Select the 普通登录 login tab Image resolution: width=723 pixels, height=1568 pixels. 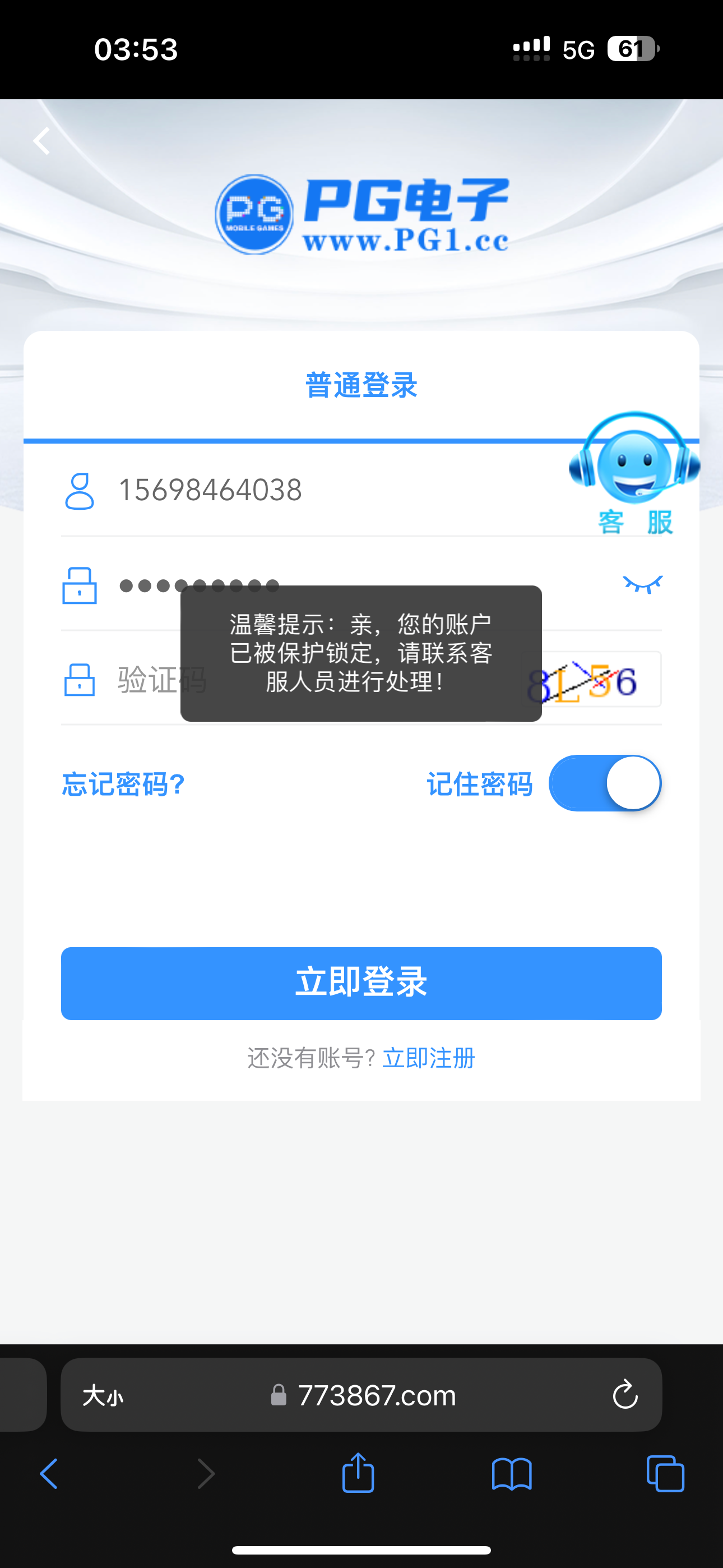361,382
